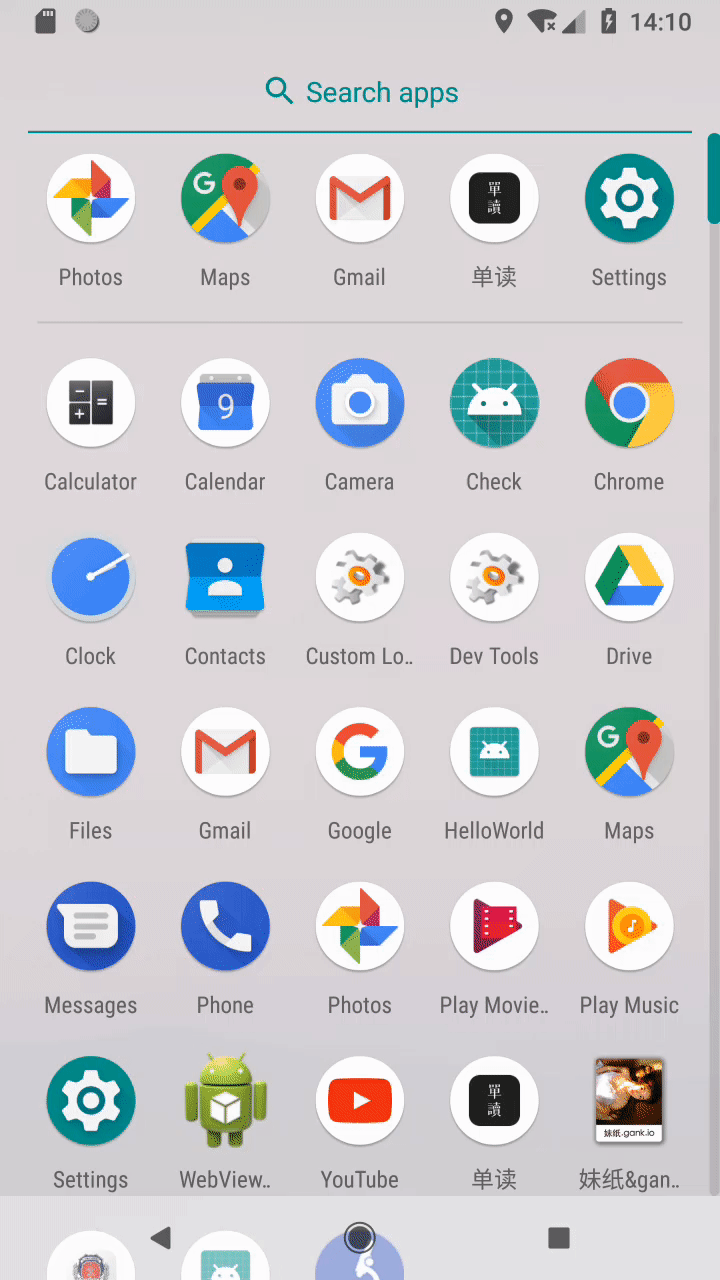Open the Calculator app
Screen dimensions: 720x1280
coord(91,403)
